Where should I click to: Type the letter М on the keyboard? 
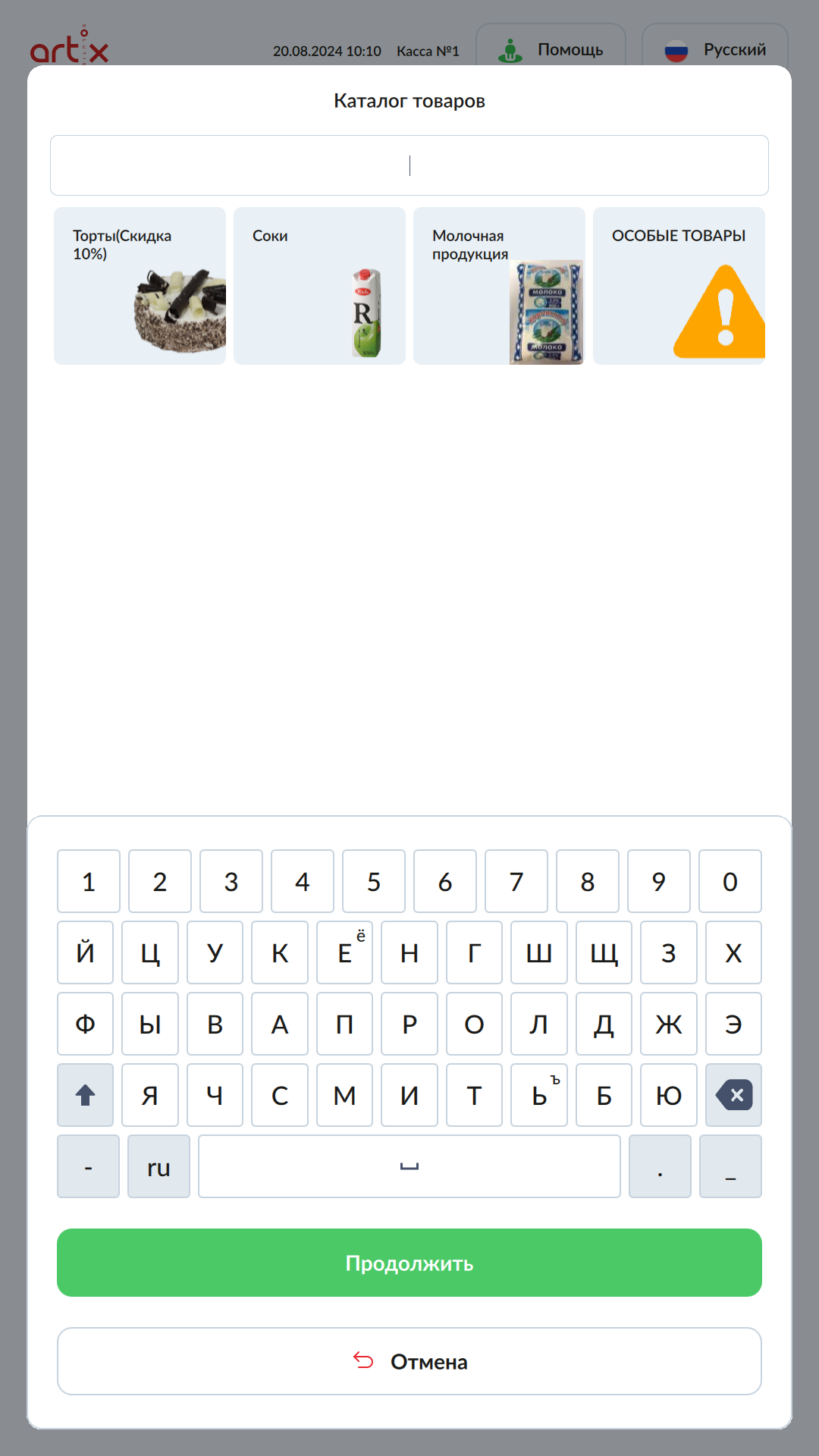coord(344,1095)
